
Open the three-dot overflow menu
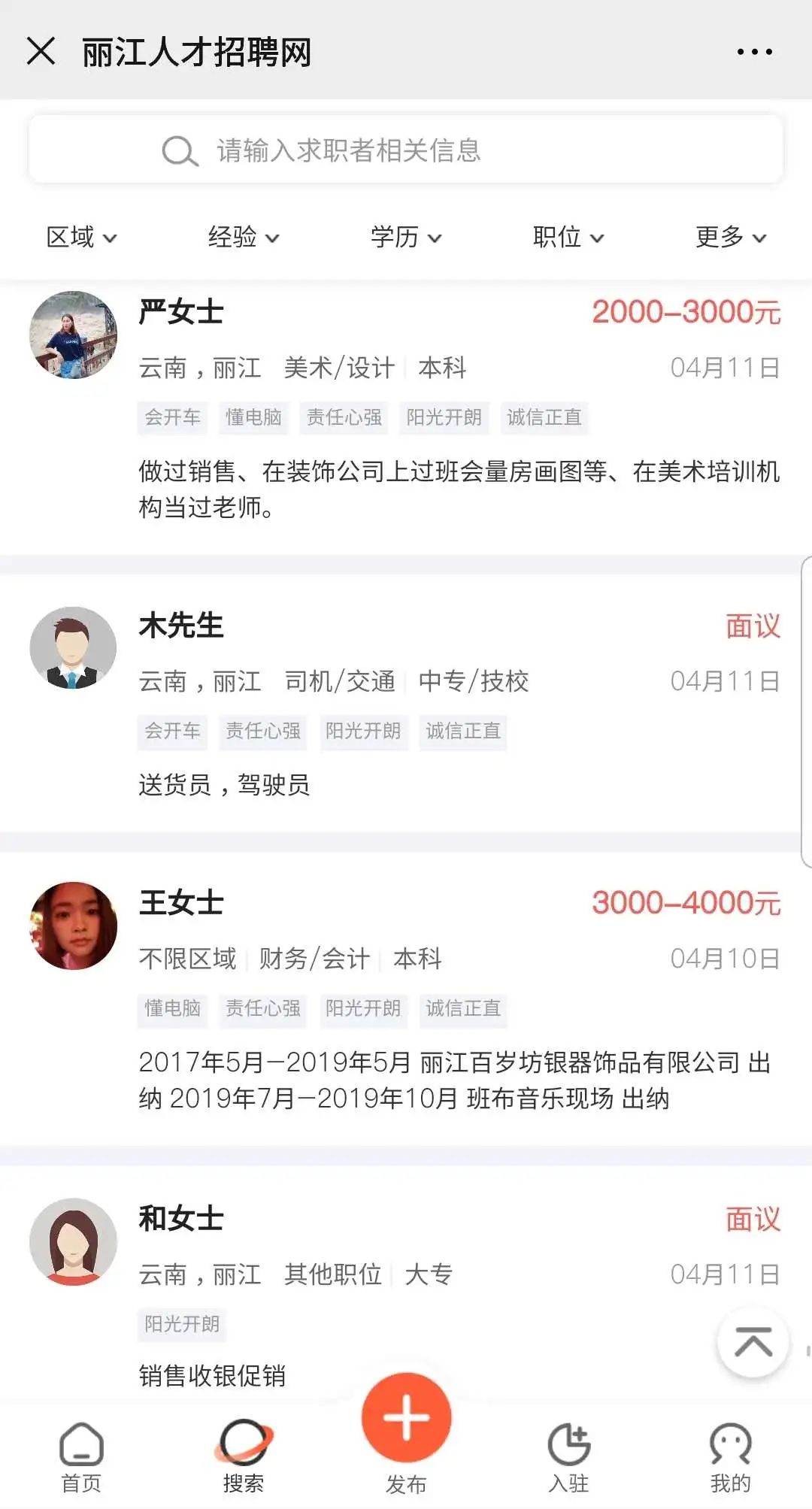pos(754,52)
